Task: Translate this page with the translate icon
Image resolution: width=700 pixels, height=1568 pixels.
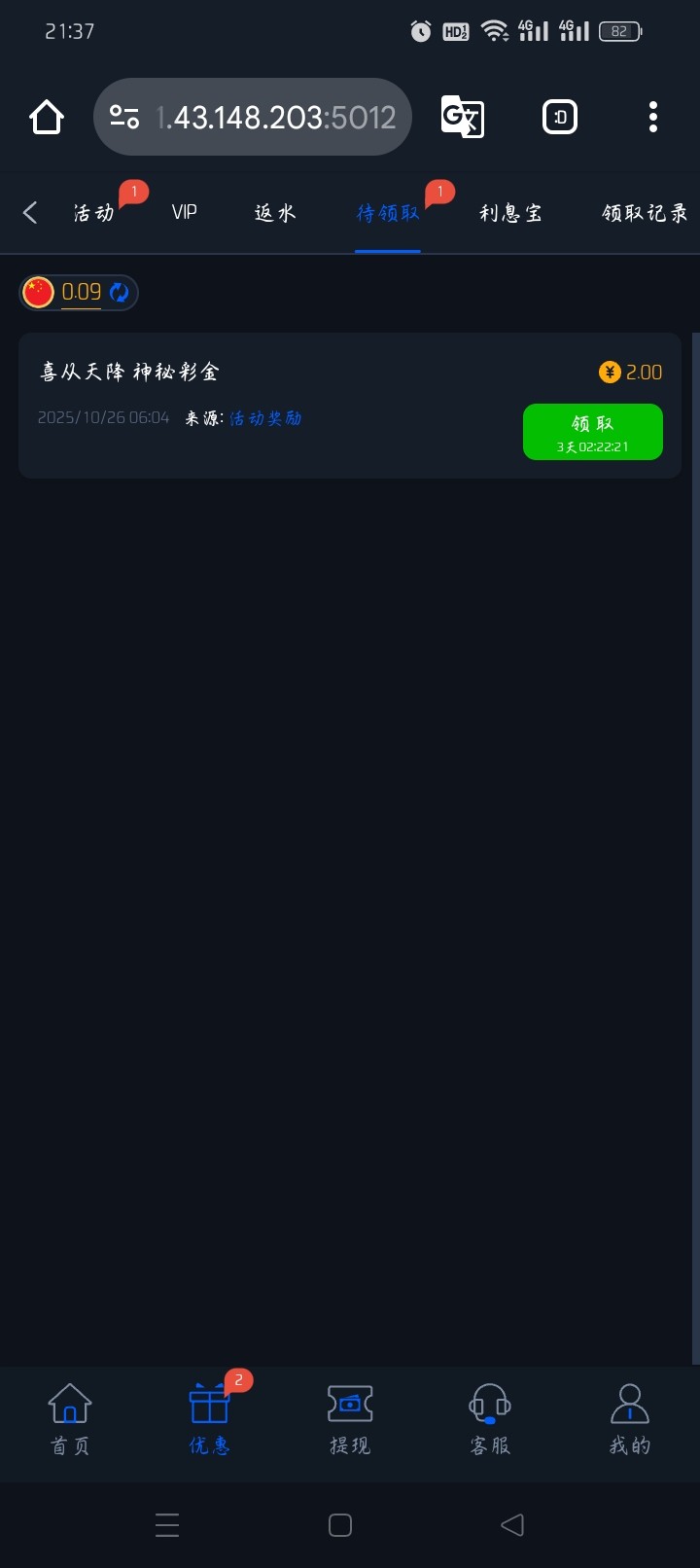Action: pyautogui.click(x=462, y=118)
